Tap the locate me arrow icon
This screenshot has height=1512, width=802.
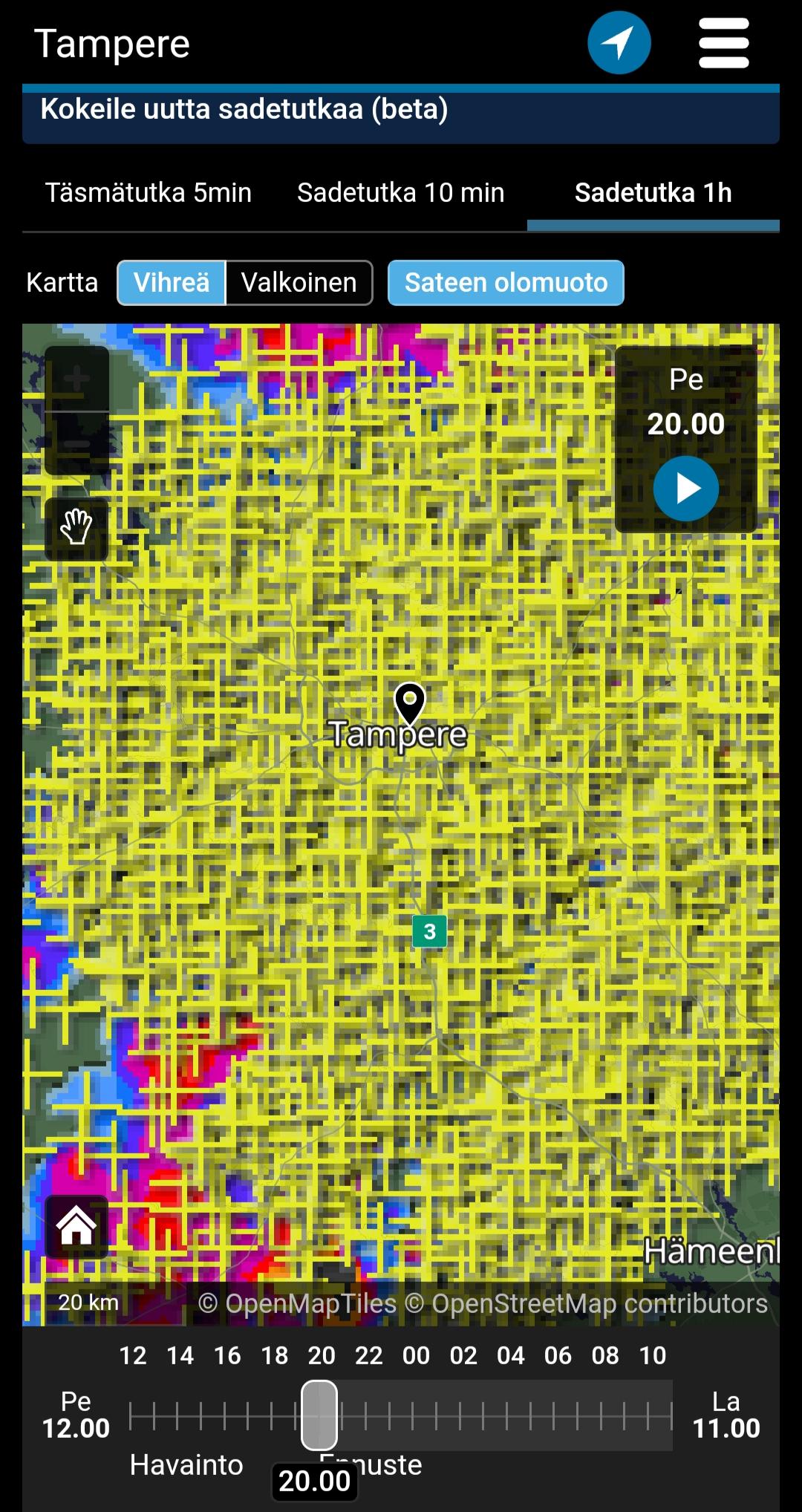[619, 43]
